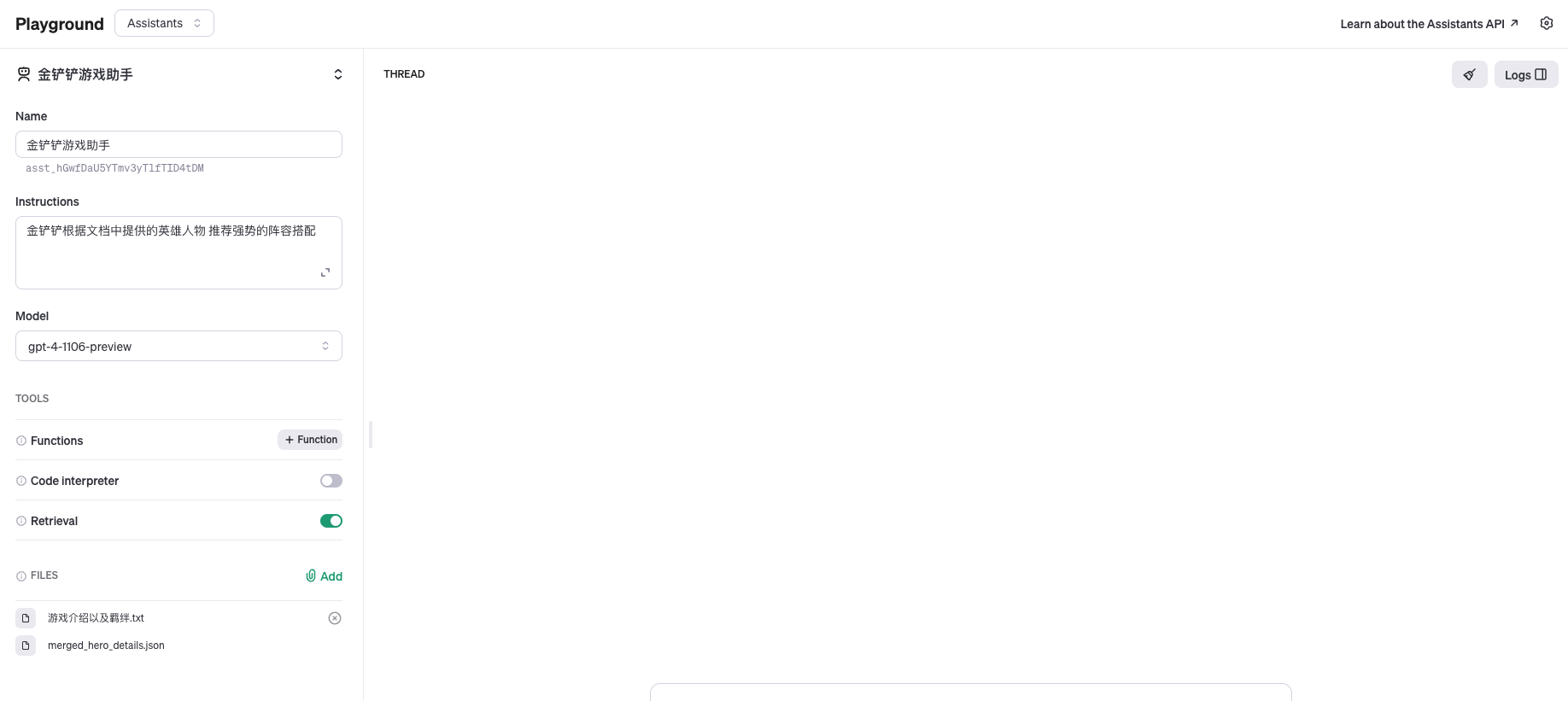
Task: Expand the 金铲铲游戏助手 assistant selector
Action: 337,74
